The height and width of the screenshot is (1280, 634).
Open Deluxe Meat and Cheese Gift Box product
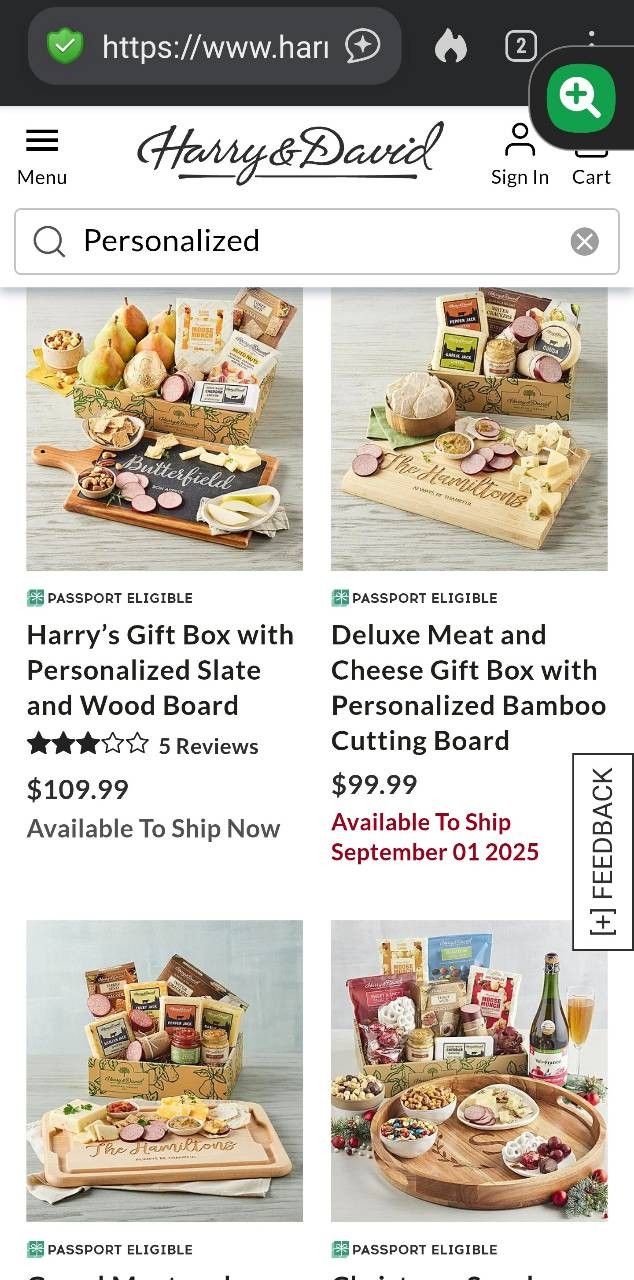coord(469,688)
